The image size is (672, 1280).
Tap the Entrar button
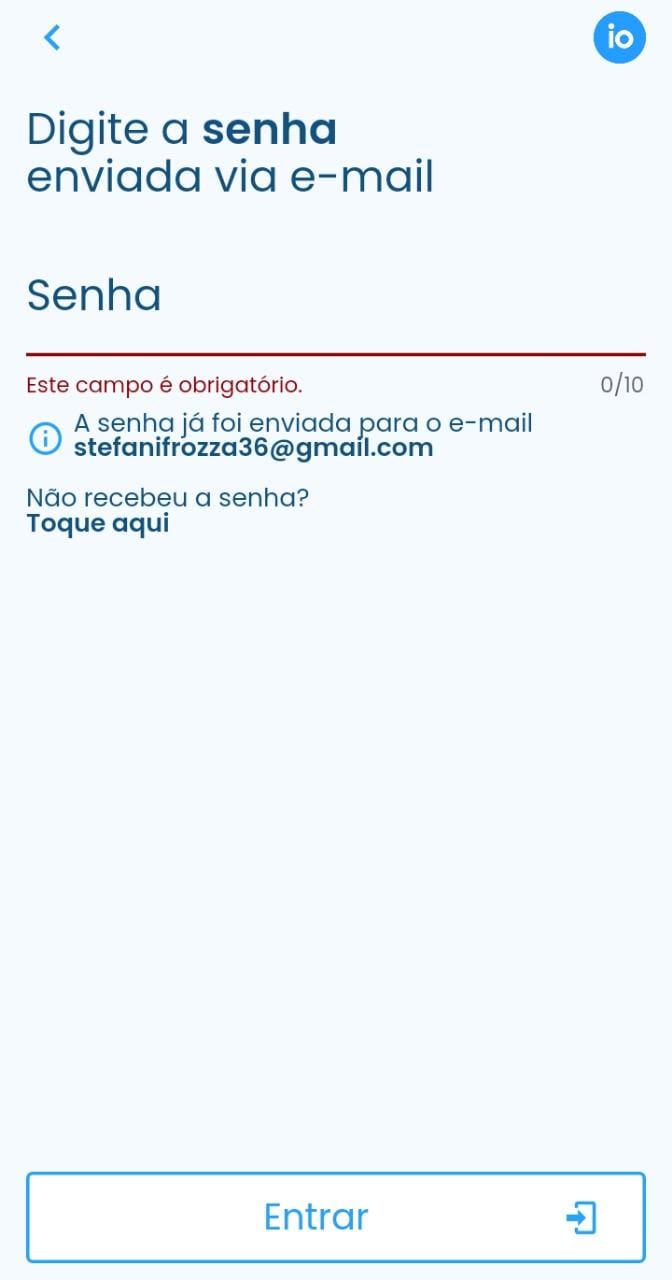336,1217
